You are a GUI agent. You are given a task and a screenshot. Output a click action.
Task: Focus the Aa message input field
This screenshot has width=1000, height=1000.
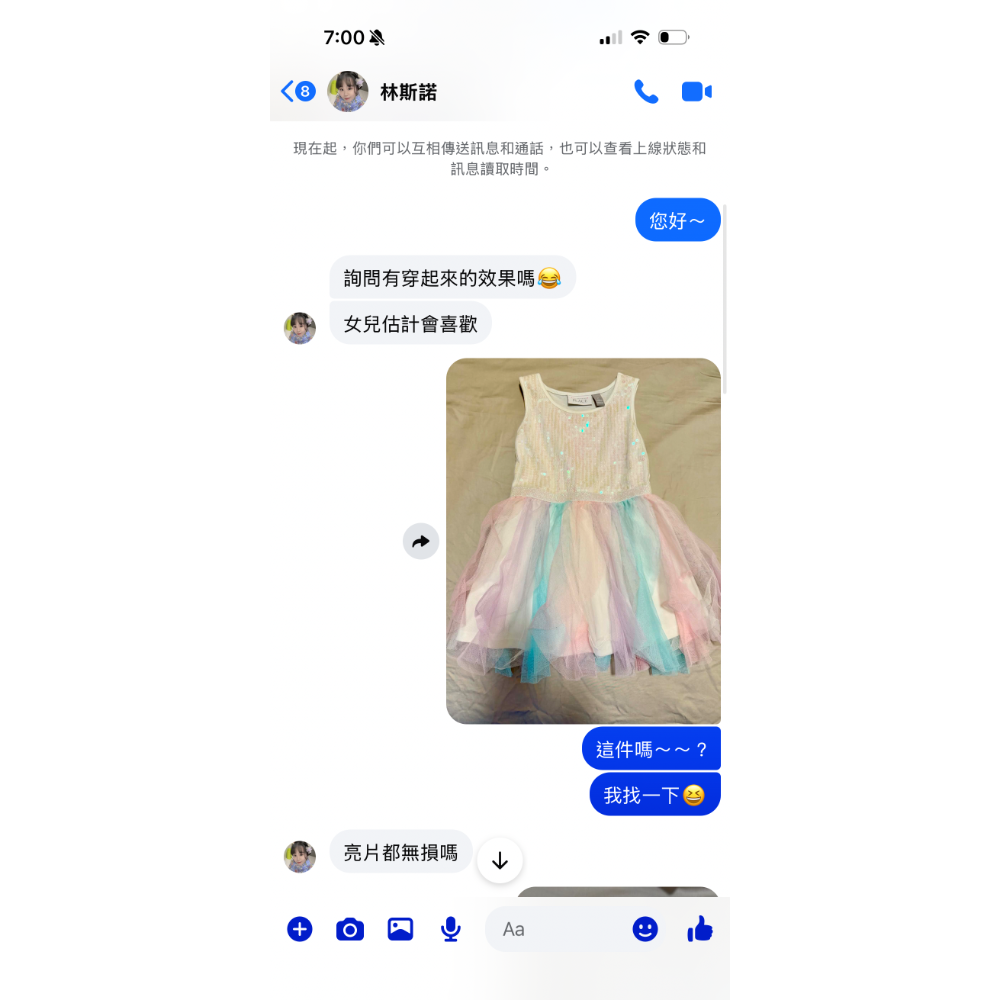(555, 929)
